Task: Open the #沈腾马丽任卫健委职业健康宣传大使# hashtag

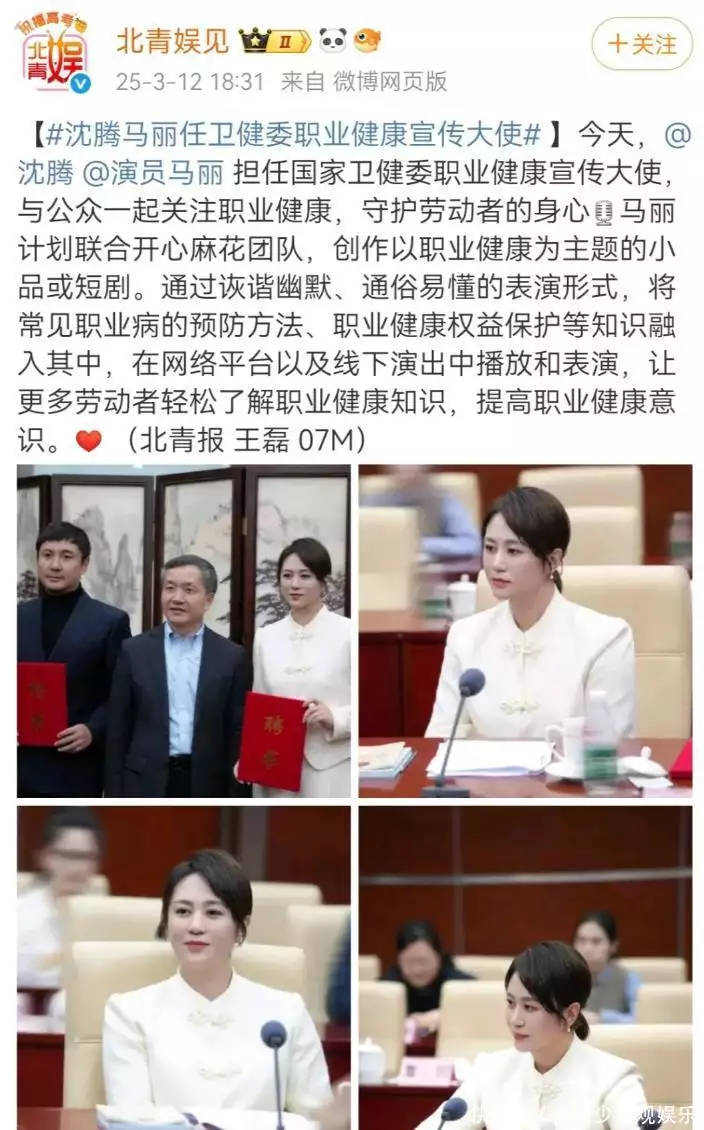Action: tap(293, 134)
